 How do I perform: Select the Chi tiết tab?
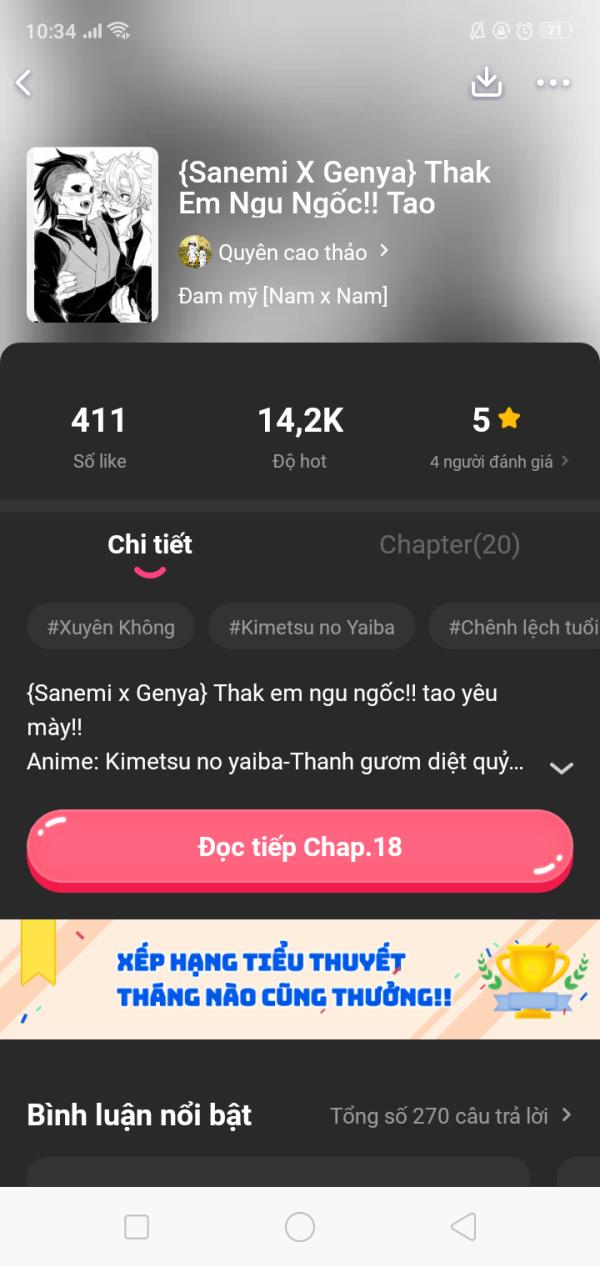150,545
